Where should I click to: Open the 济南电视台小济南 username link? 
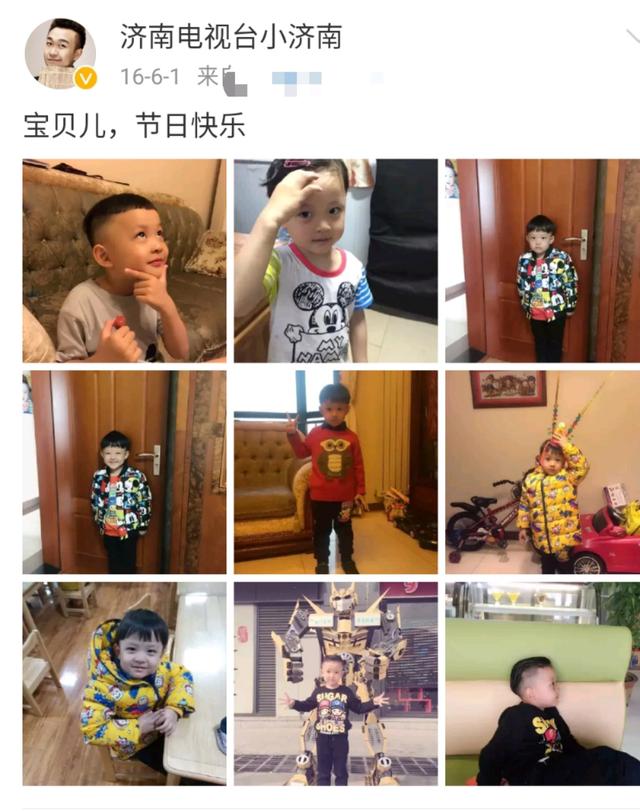(230, 38)
